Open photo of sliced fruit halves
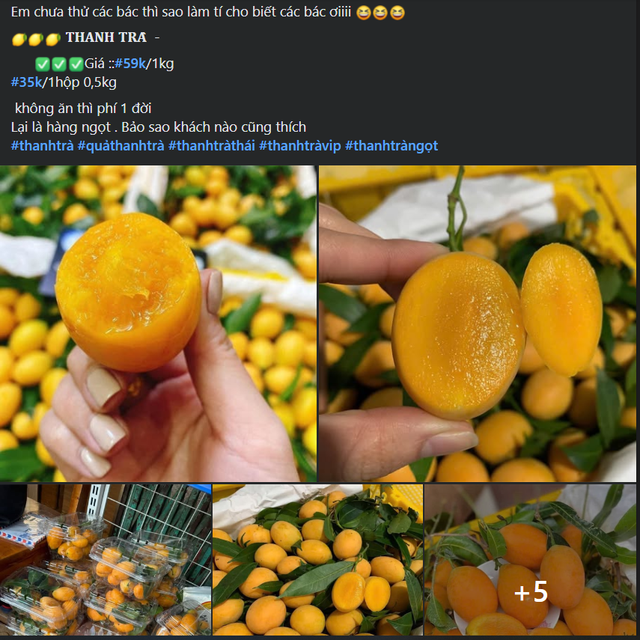 click(479, 323)
